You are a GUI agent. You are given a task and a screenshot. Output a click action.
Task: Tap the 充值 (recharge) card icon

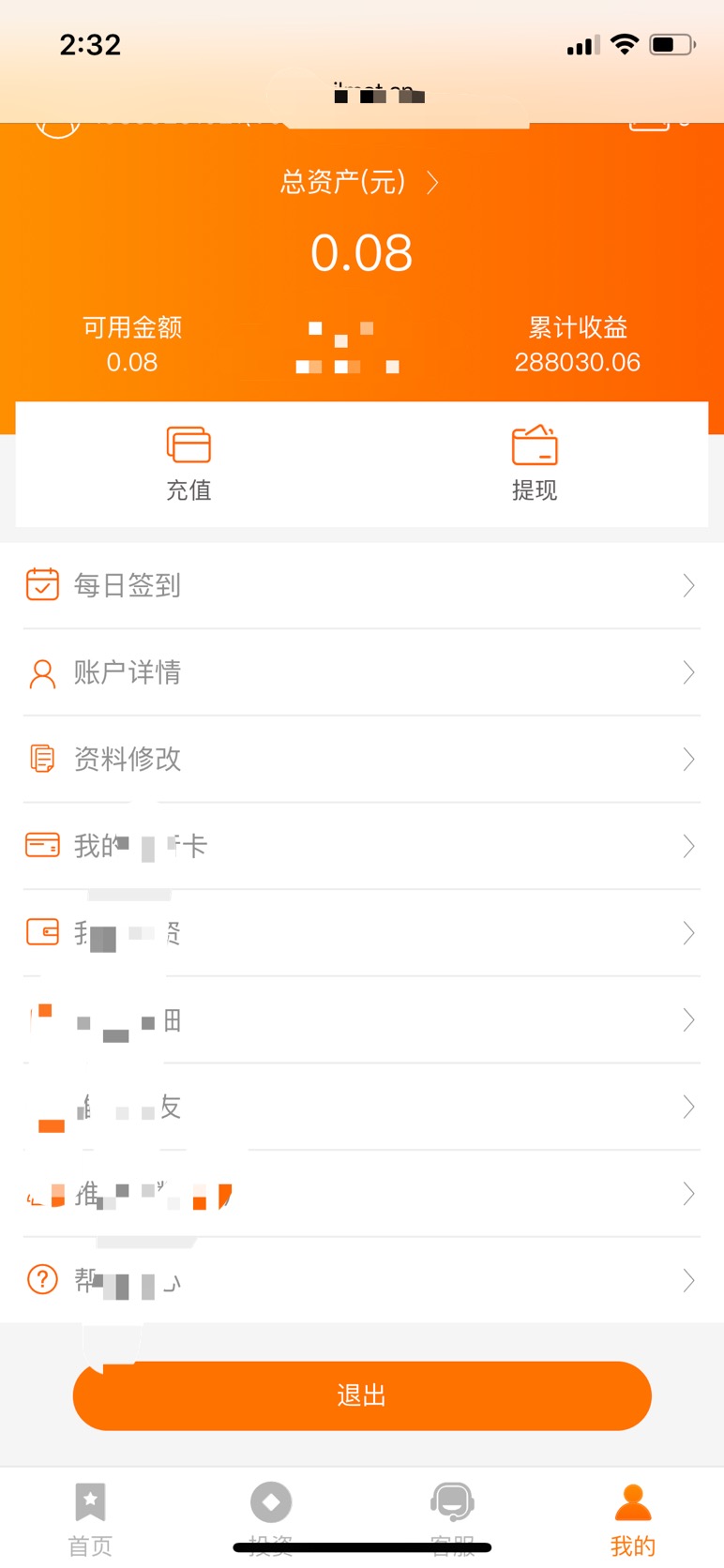tap(188, 443)
